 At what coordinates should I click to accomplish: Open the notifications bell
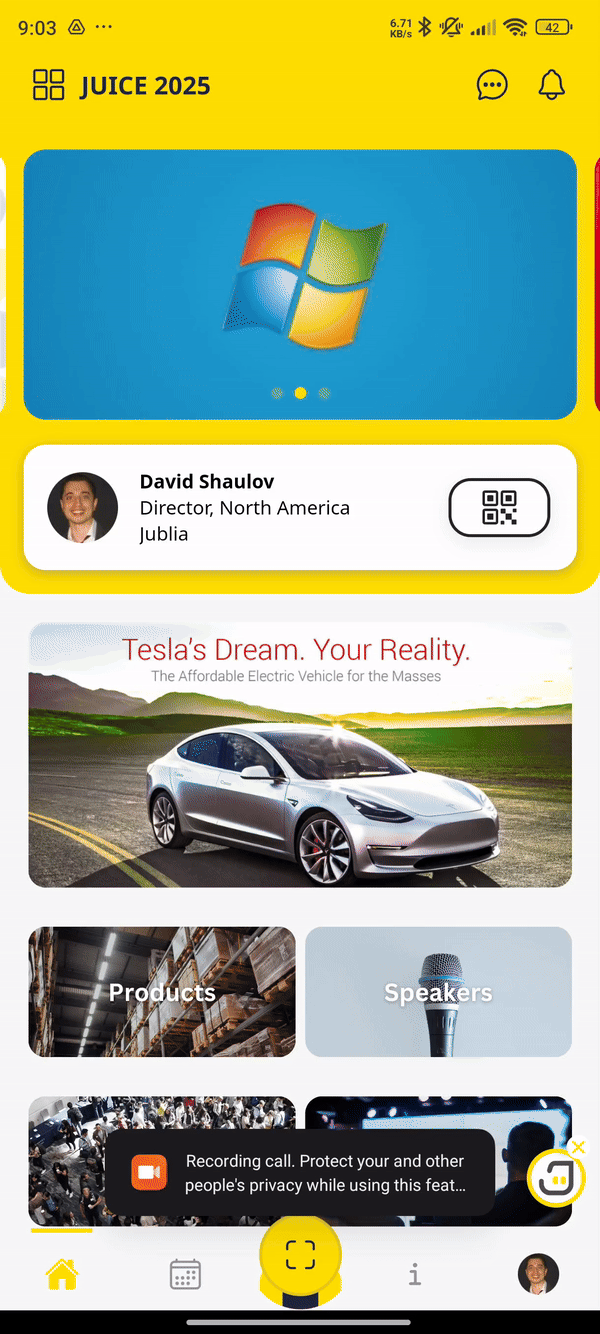[552, 85]
